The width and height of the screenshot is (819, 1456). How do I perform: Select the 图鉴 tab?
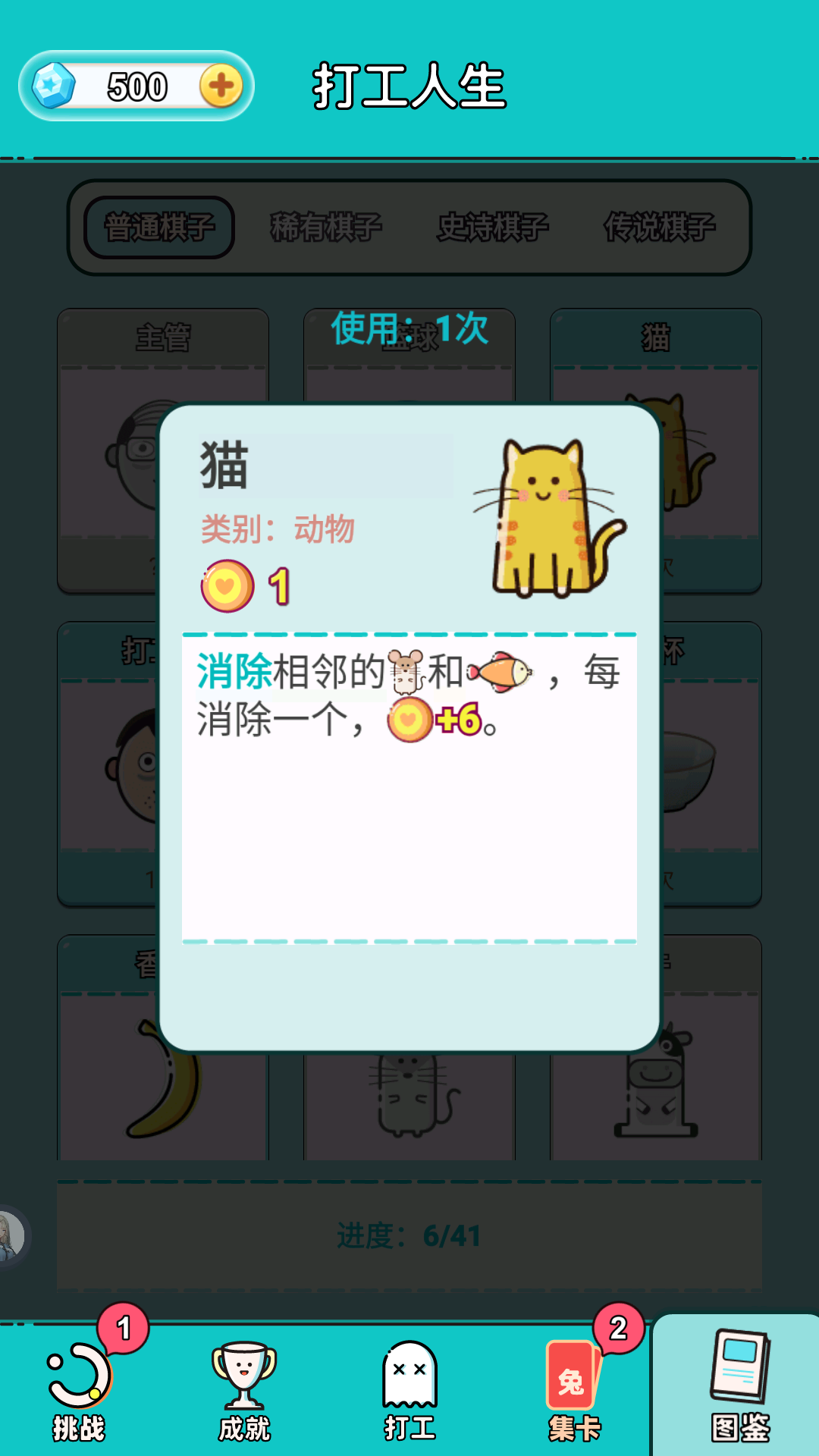[x=739, y=1386]
